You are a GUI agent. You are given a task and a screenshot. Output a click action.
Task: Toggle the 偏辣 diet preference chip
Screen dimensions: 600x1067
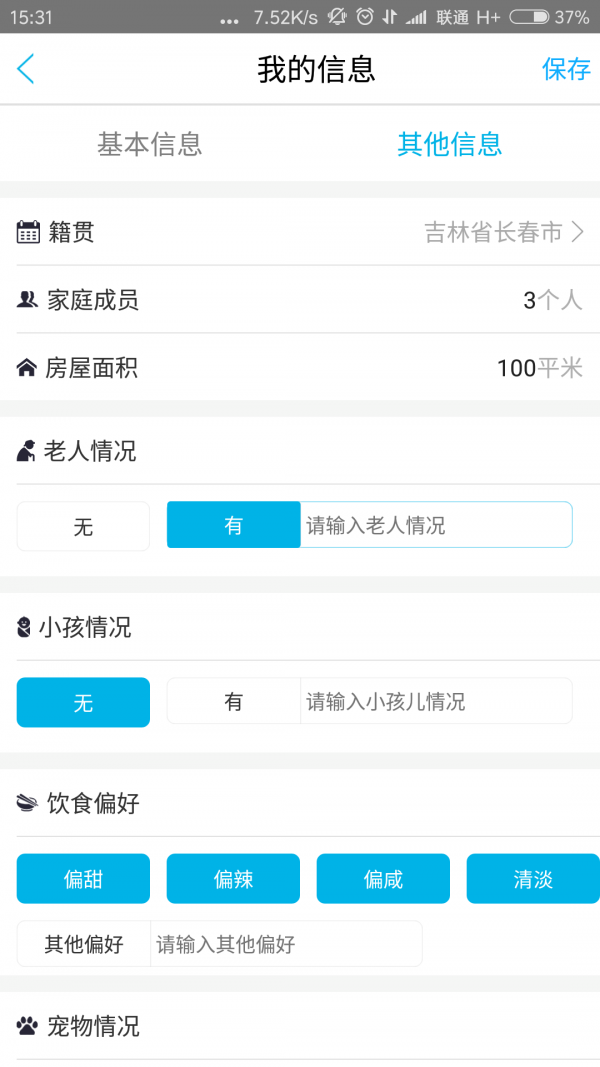[233, 879]
